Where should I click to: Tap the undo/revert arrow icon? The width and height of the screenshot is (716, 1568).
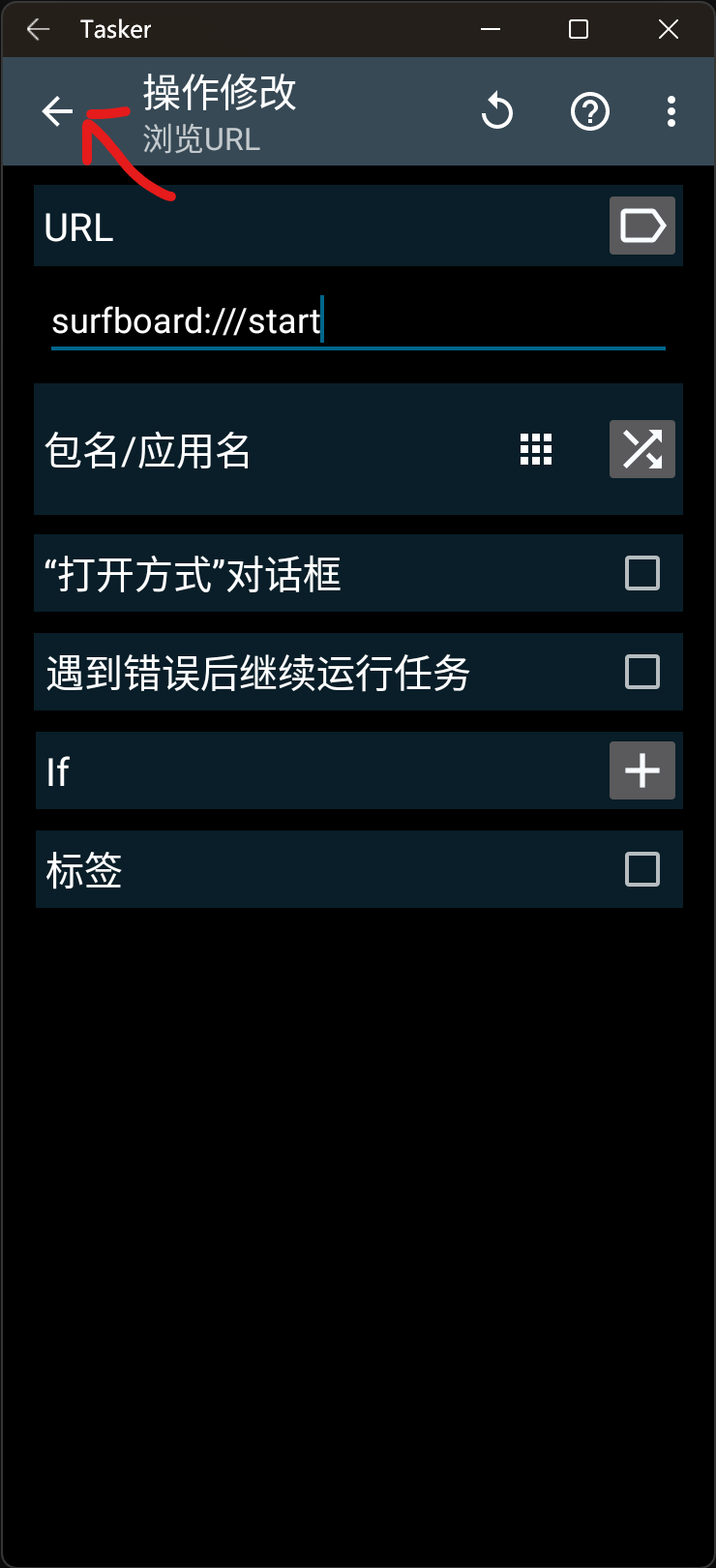pyautogui.click(x=497, y=112)
